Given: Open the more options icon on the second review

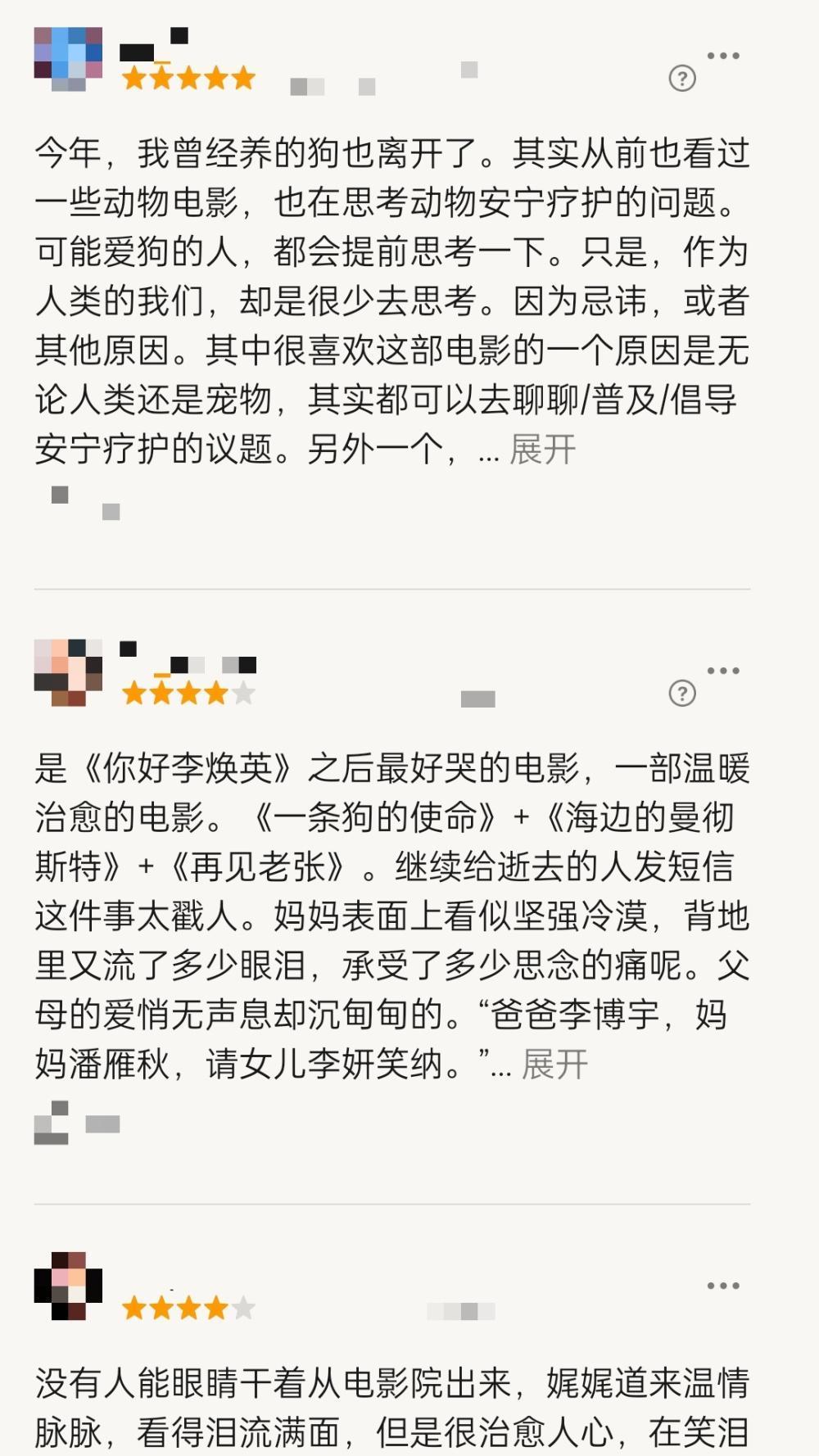Looking at the screenshot, I should [x=722, y=671].
